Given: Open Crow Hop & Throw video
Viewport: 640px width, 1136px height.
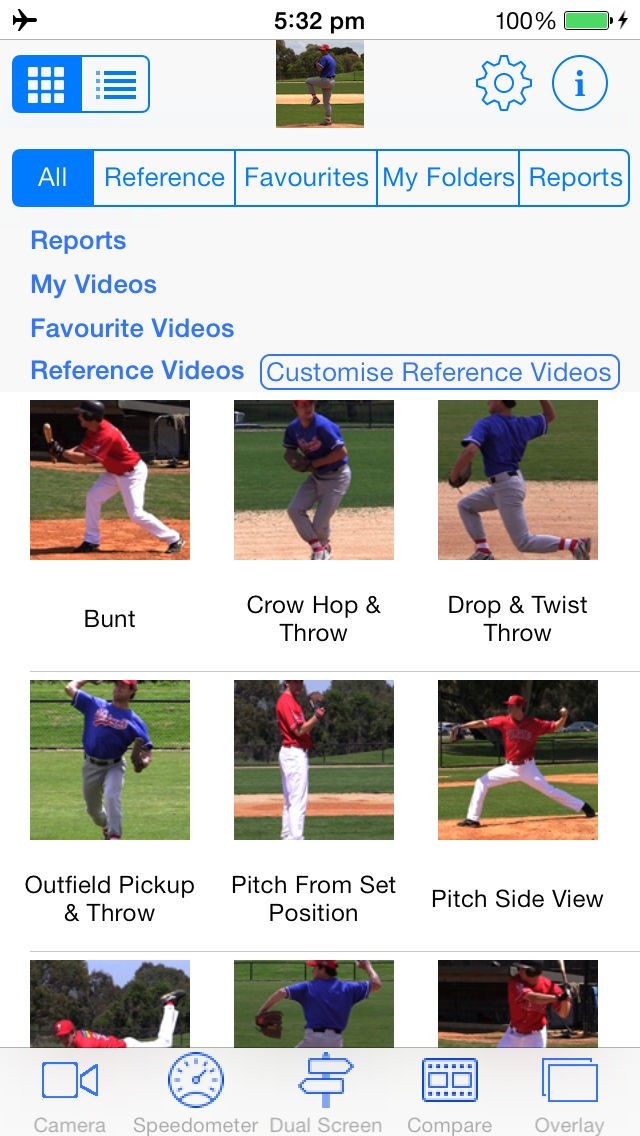Looking at the screenshot, I should click(314, 480).
